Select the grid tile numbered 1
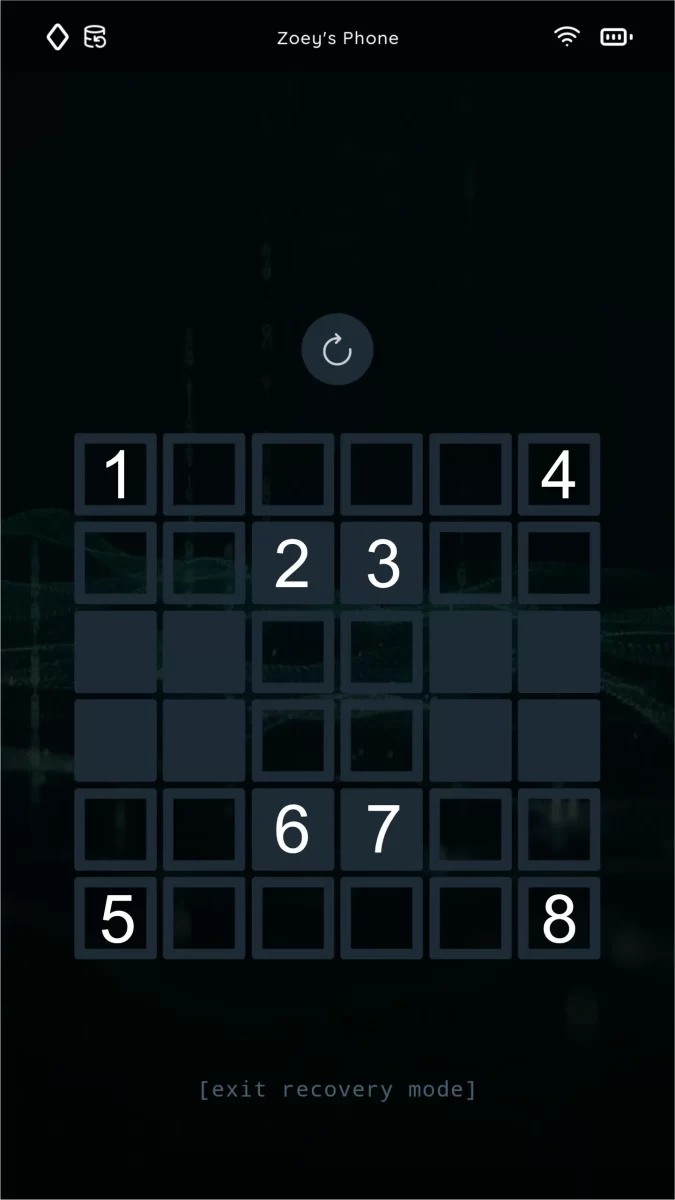675x1200 pixels. pyautogui.click(x=116, y=474)
